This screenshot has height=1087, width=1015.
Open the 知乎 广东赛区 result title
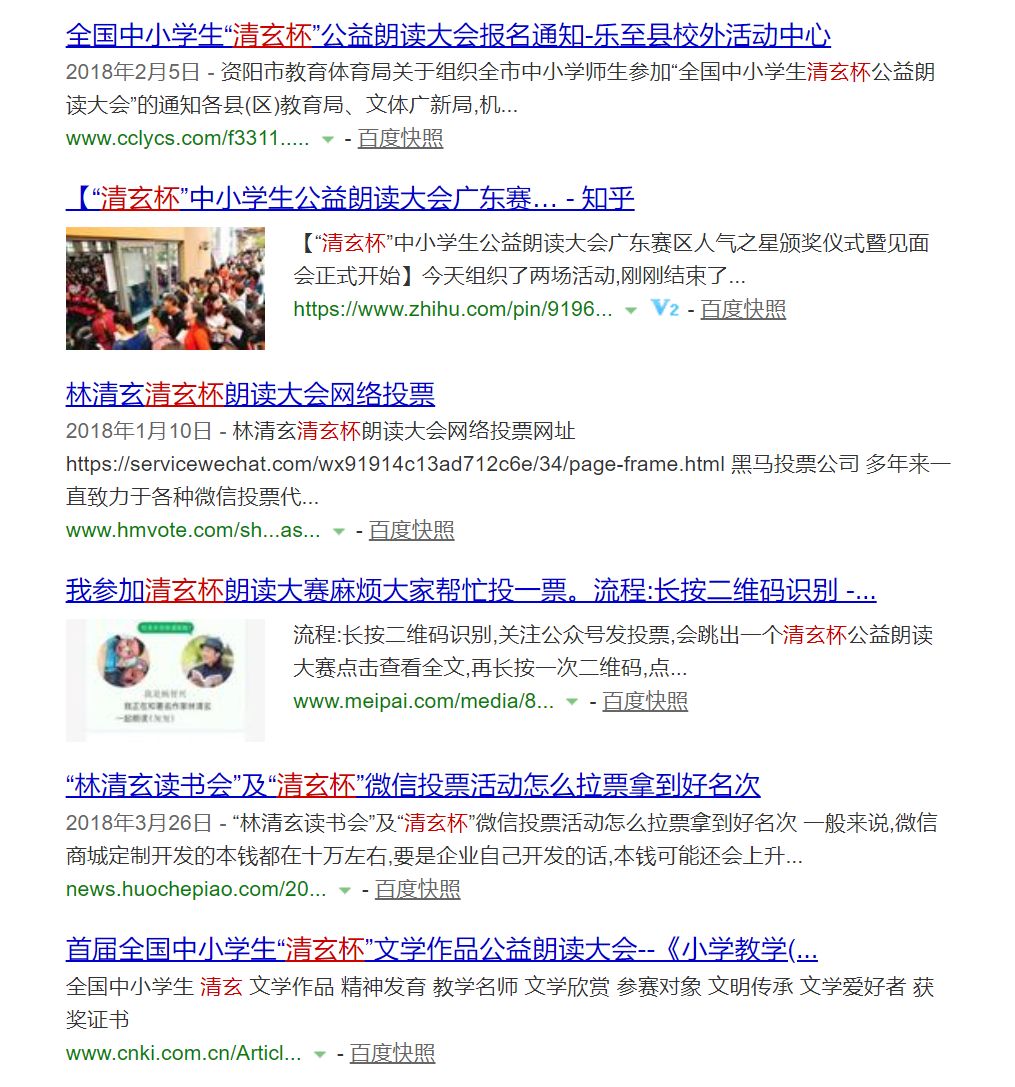click(x=350, y=198)
